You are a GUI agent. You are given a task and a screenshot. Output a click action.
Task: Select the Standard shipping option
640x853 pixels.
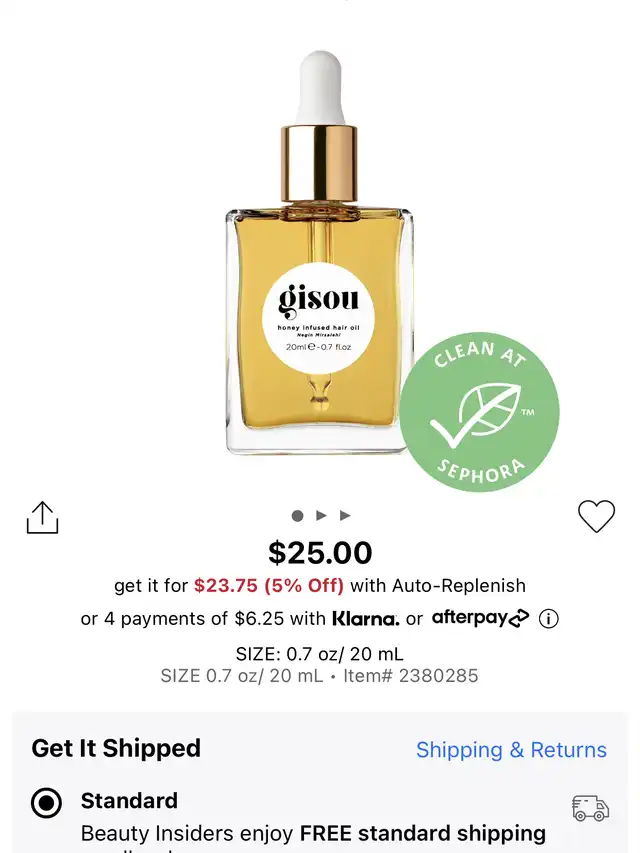click(46, 802)
